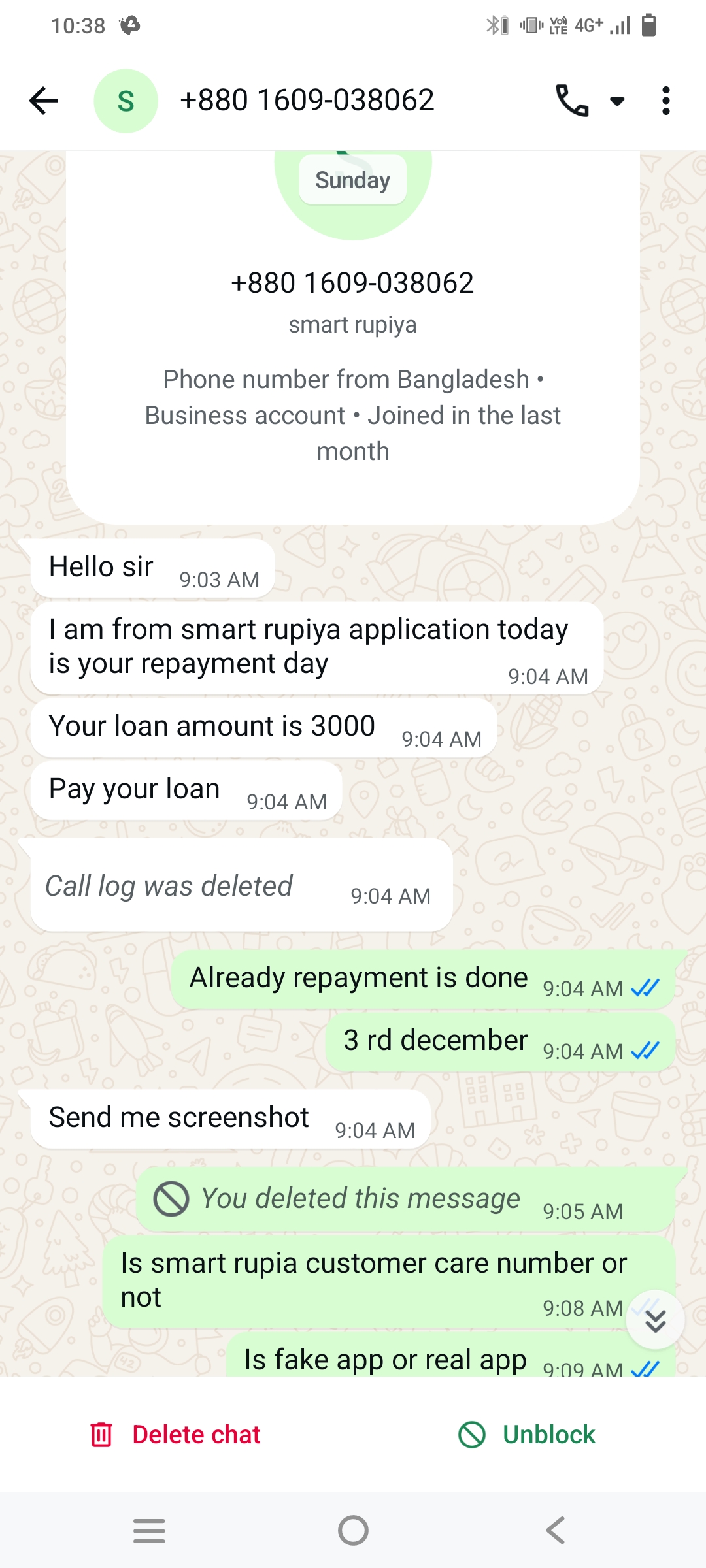Open the three-dot overflow menu
This screenshot has height=1568, width=706.
[x=665, y=101]
